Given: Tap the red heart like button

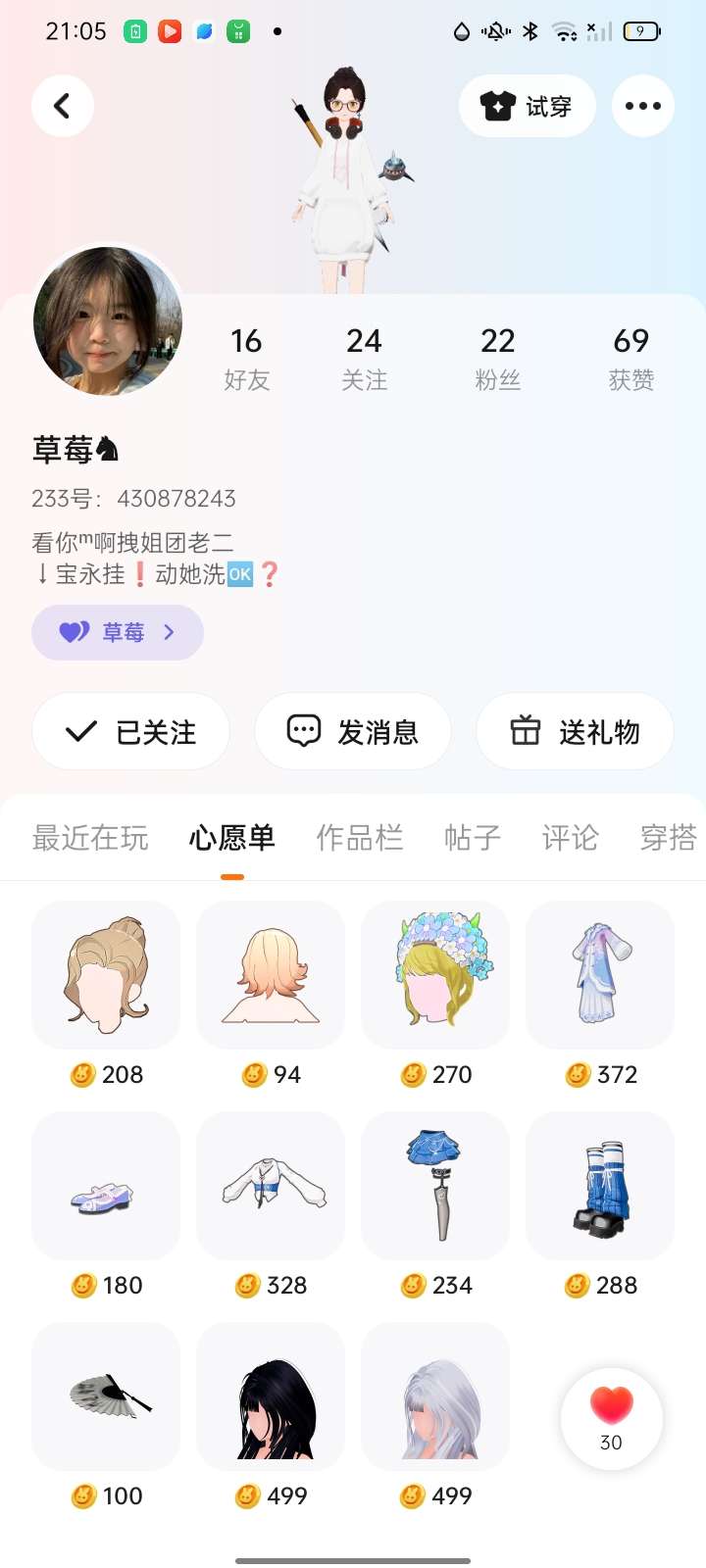Looking at the screenshot, I should point(612,1417).
